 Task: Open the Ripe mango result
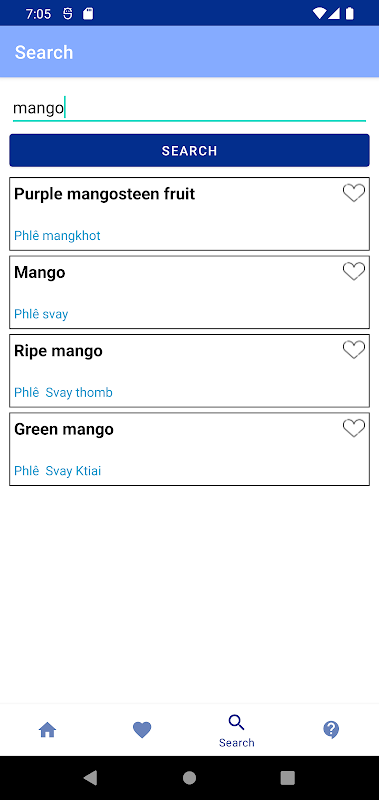[189, 371]
